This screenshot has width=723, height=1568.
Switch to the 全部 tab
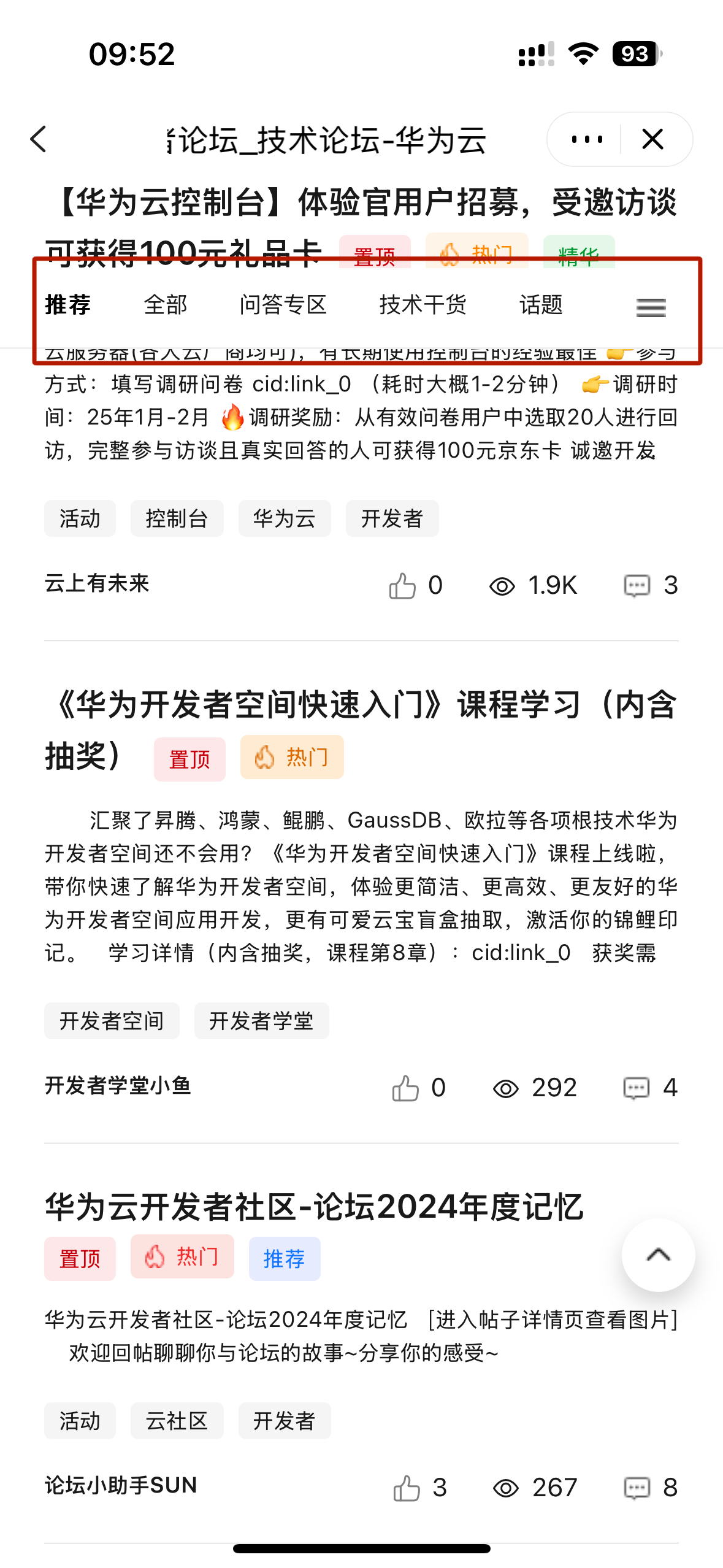pyautogui.click(x=166, y=305)
